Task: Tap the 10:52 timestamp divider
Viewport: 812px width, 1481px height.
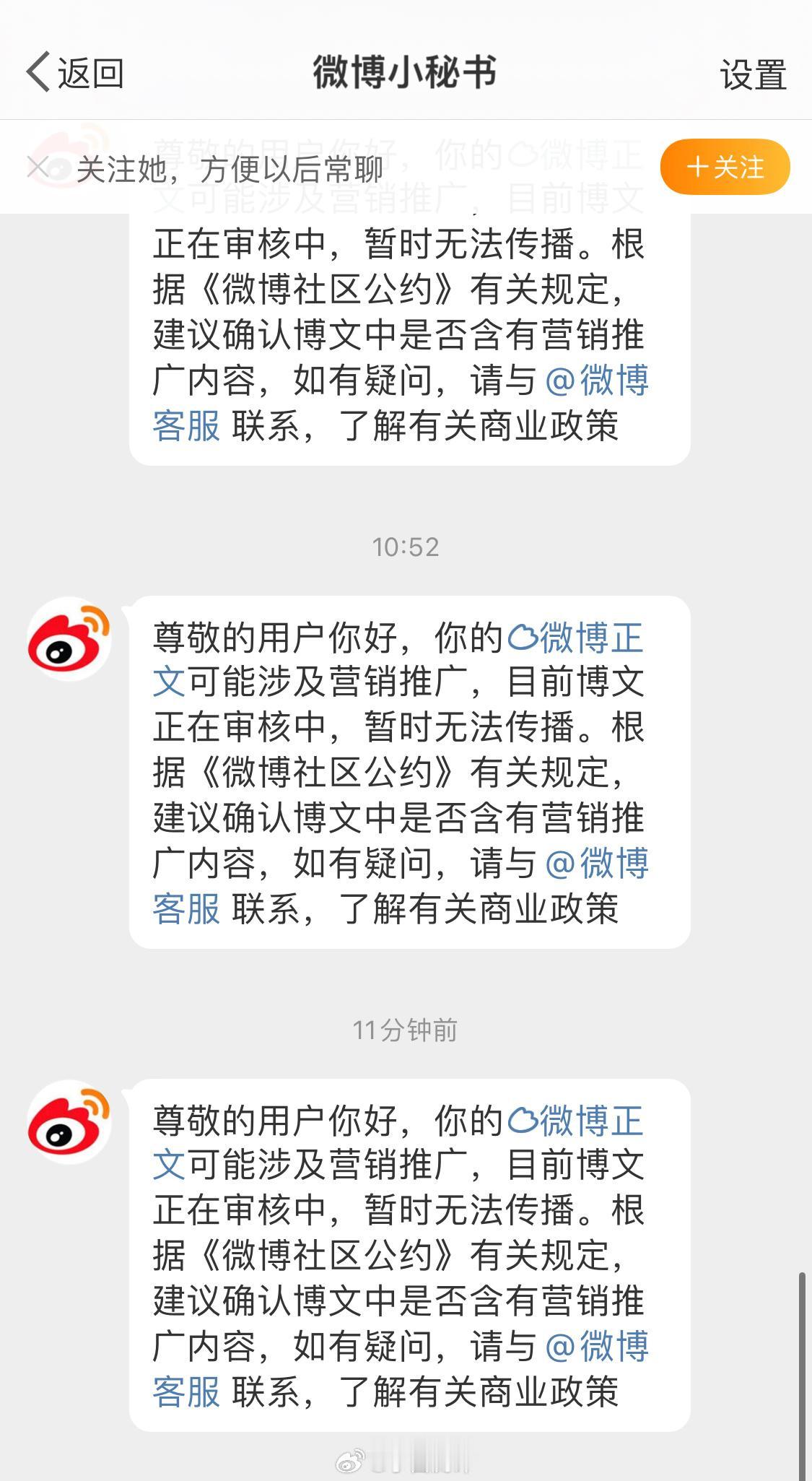Action: [x=406, y=548]
